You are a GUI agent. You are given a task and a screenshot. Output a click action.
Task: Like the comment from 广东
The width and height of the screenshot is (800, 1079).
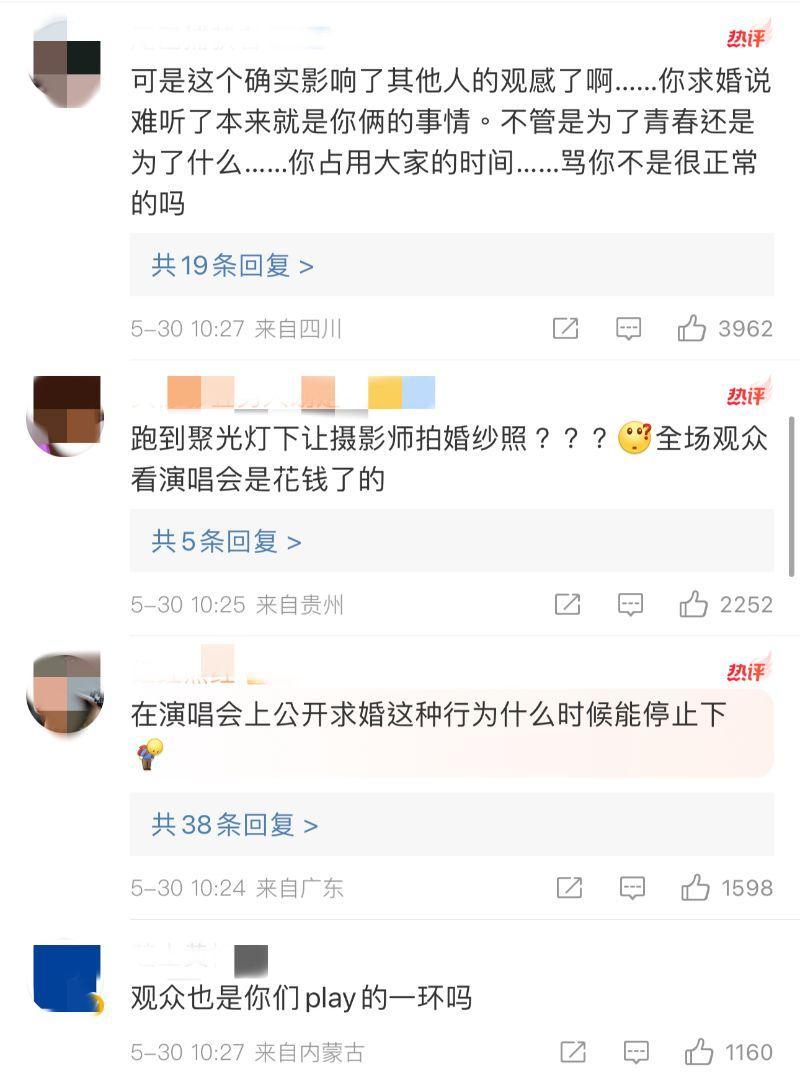pyautogui.click(x=695, y=887)
